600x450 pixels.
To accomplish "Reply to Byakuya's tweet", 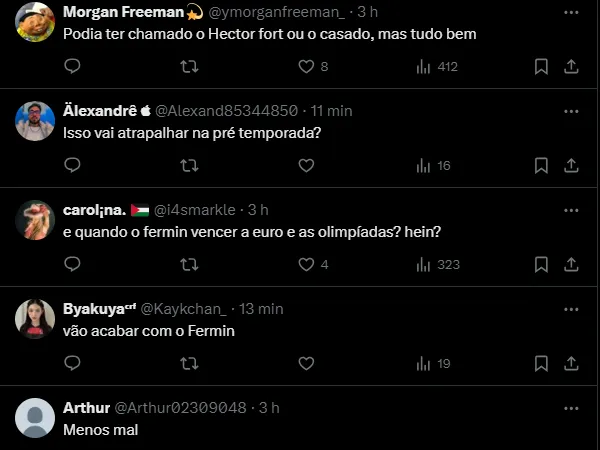I will coord(72,364).
